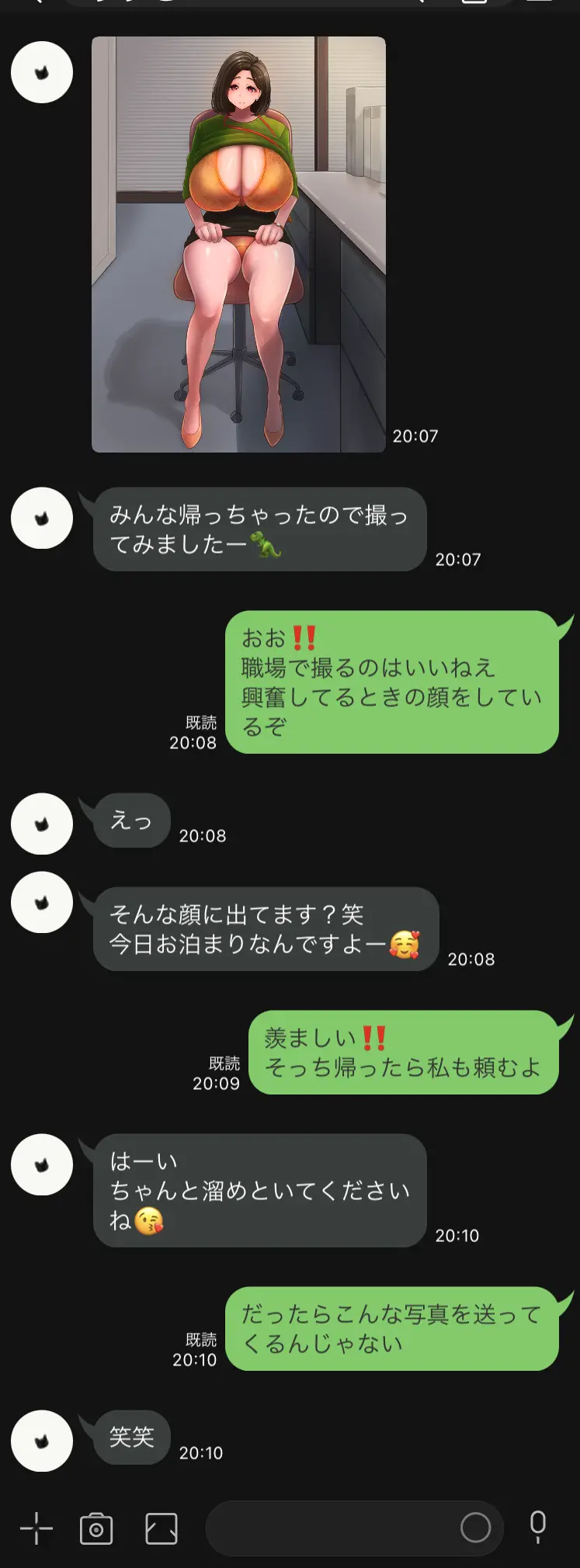Launch the camera from the chat bar
Screen dimensions: 580x1568
96,1528
